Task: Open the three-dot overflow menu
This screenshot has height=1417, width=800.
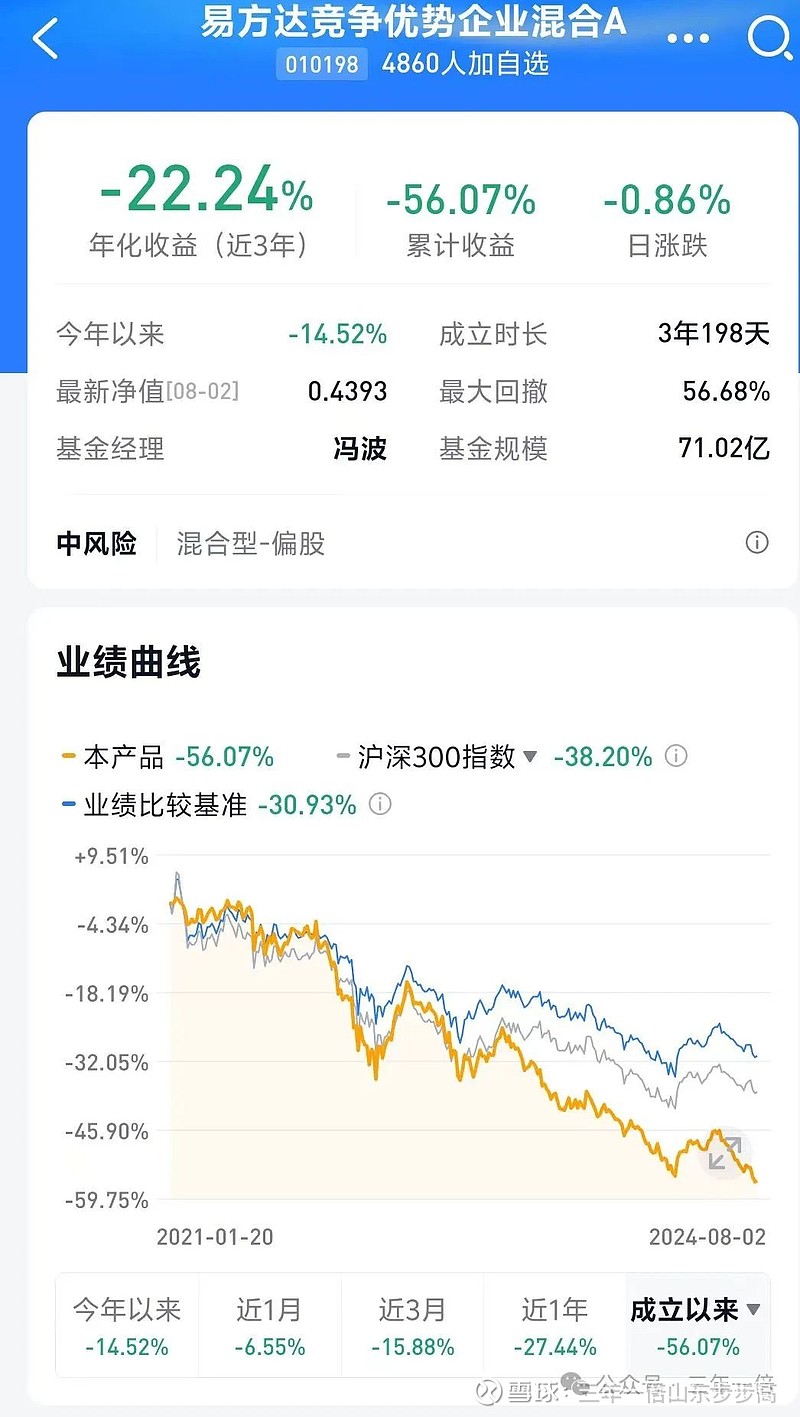Action: tap(687, 41)
